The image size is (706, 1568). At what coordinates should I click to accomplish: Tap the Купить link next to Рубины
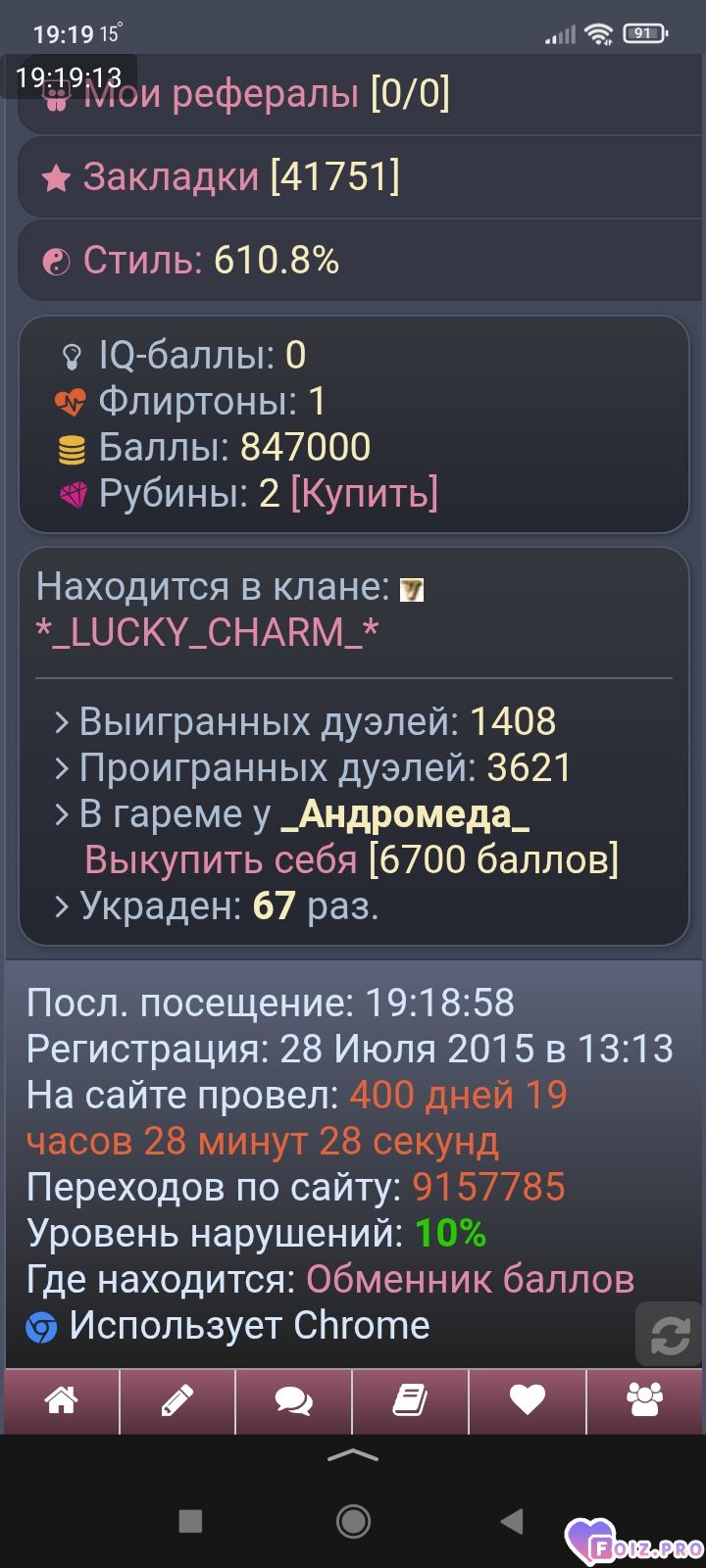364,494
